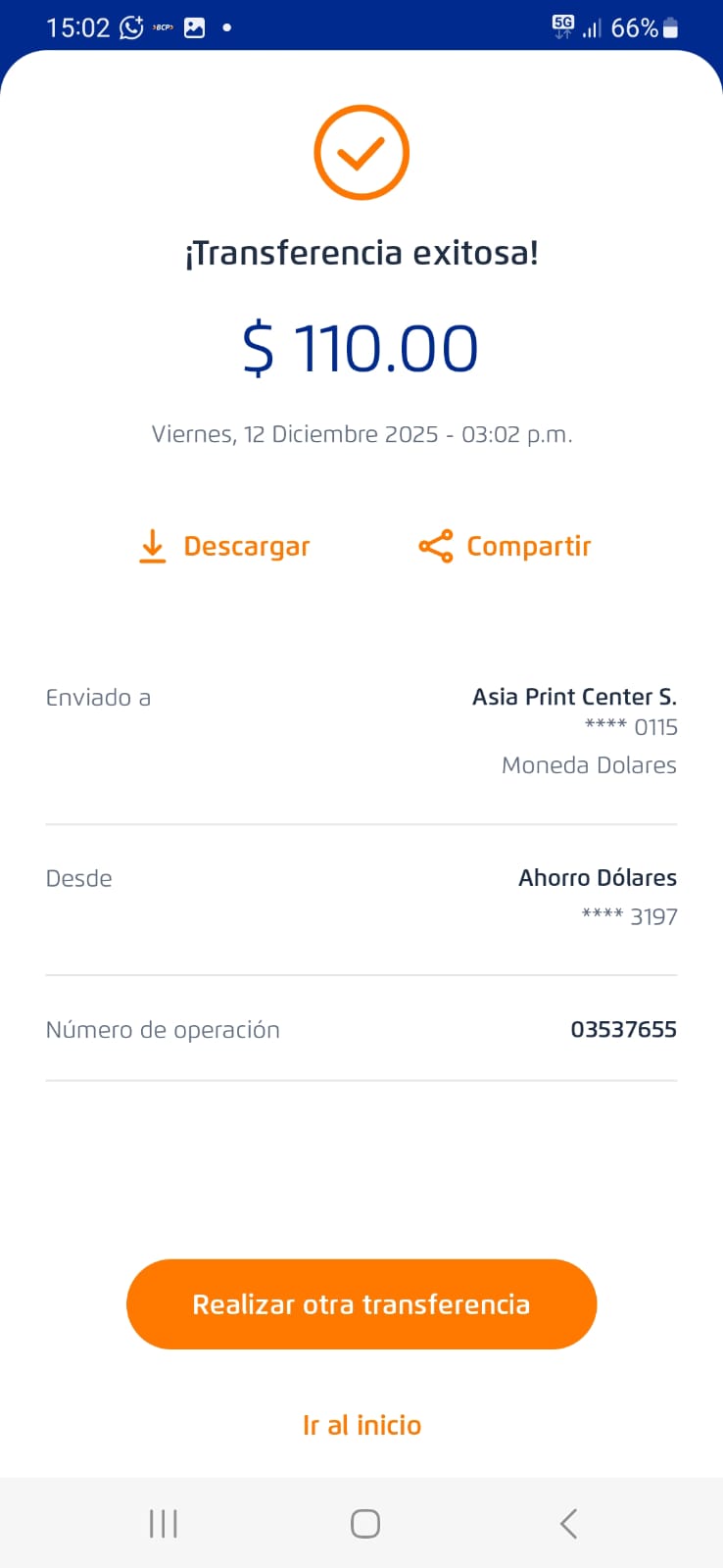Open the recent apps view
This screenshot has width=723, height=1568.
click(x=164, y=1523)
